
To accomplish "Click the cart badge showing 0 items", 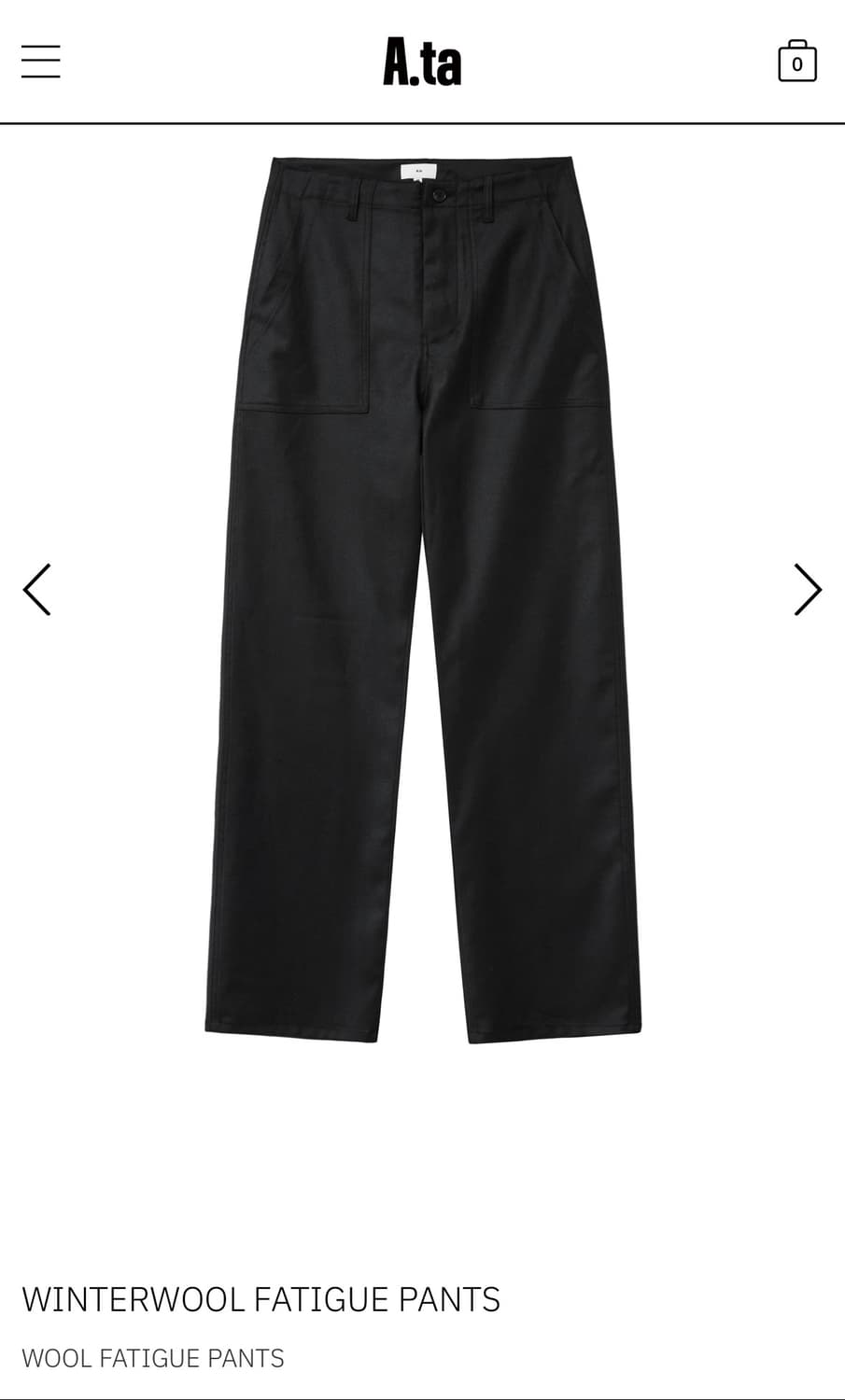I will point(796,63).
